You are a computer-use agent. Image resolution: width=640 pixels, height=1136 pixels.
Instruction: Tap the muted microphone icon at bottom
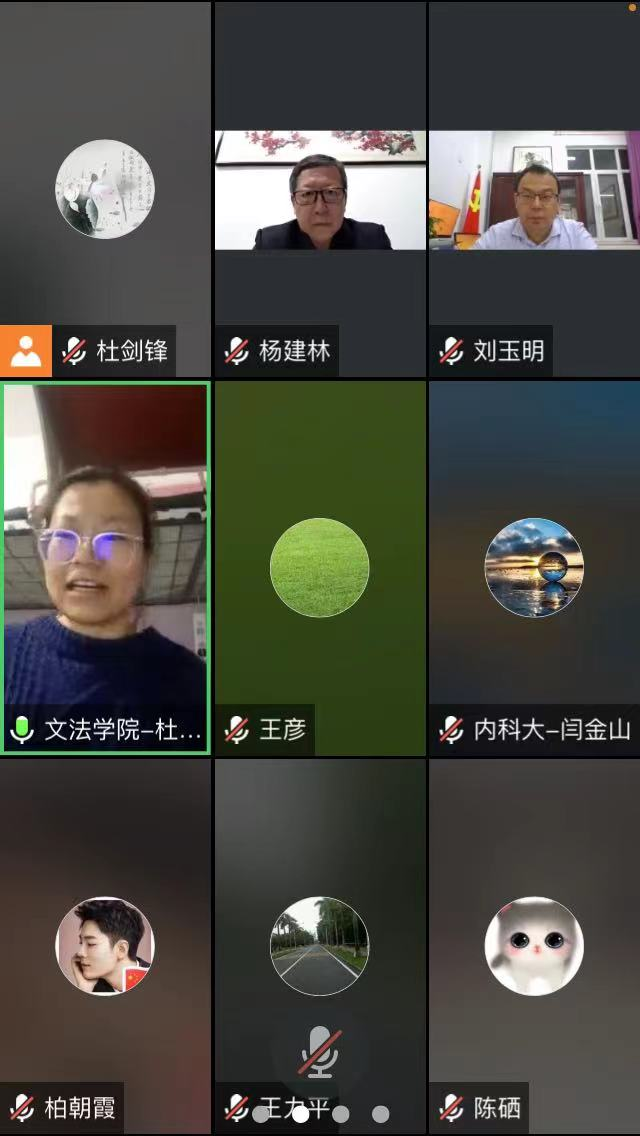tap(320, 1051)
